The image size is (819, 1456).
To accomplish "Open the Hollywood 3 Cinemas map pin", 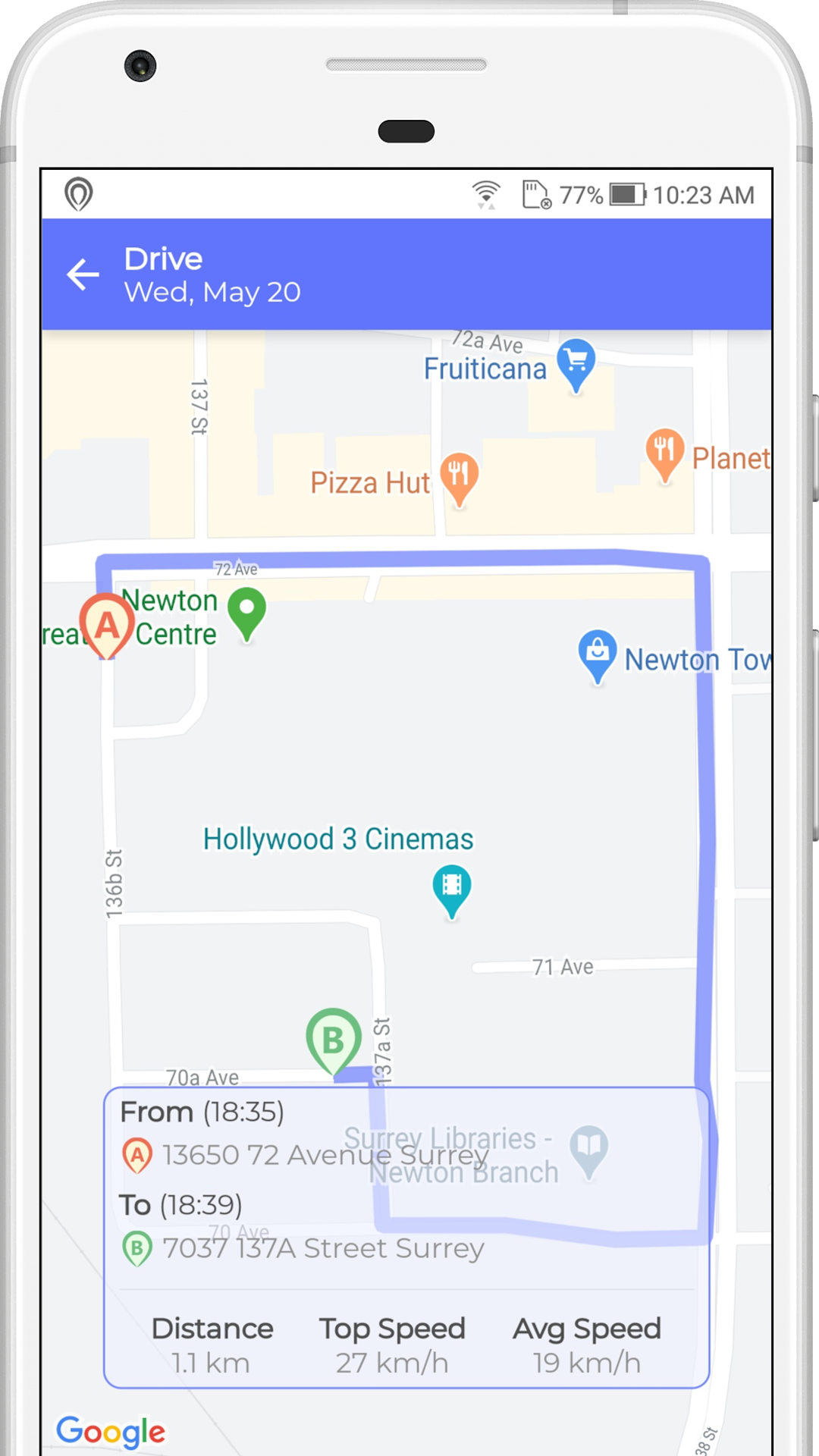I will tap(452, 888).
